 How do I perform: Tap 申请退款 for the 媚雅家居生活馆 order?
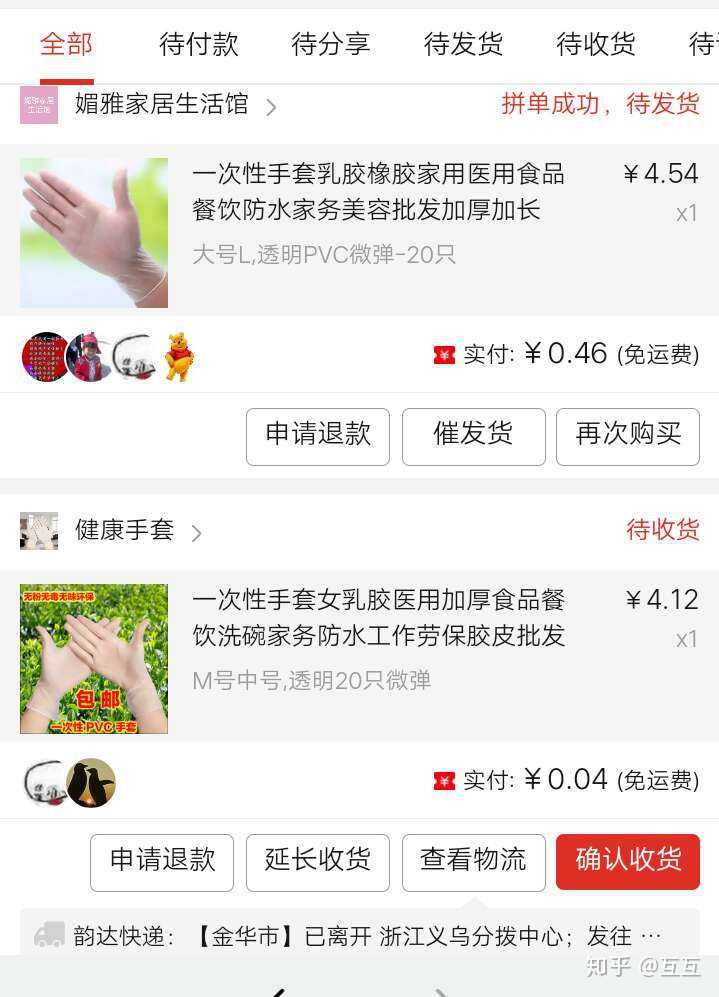tap(318, 436)
